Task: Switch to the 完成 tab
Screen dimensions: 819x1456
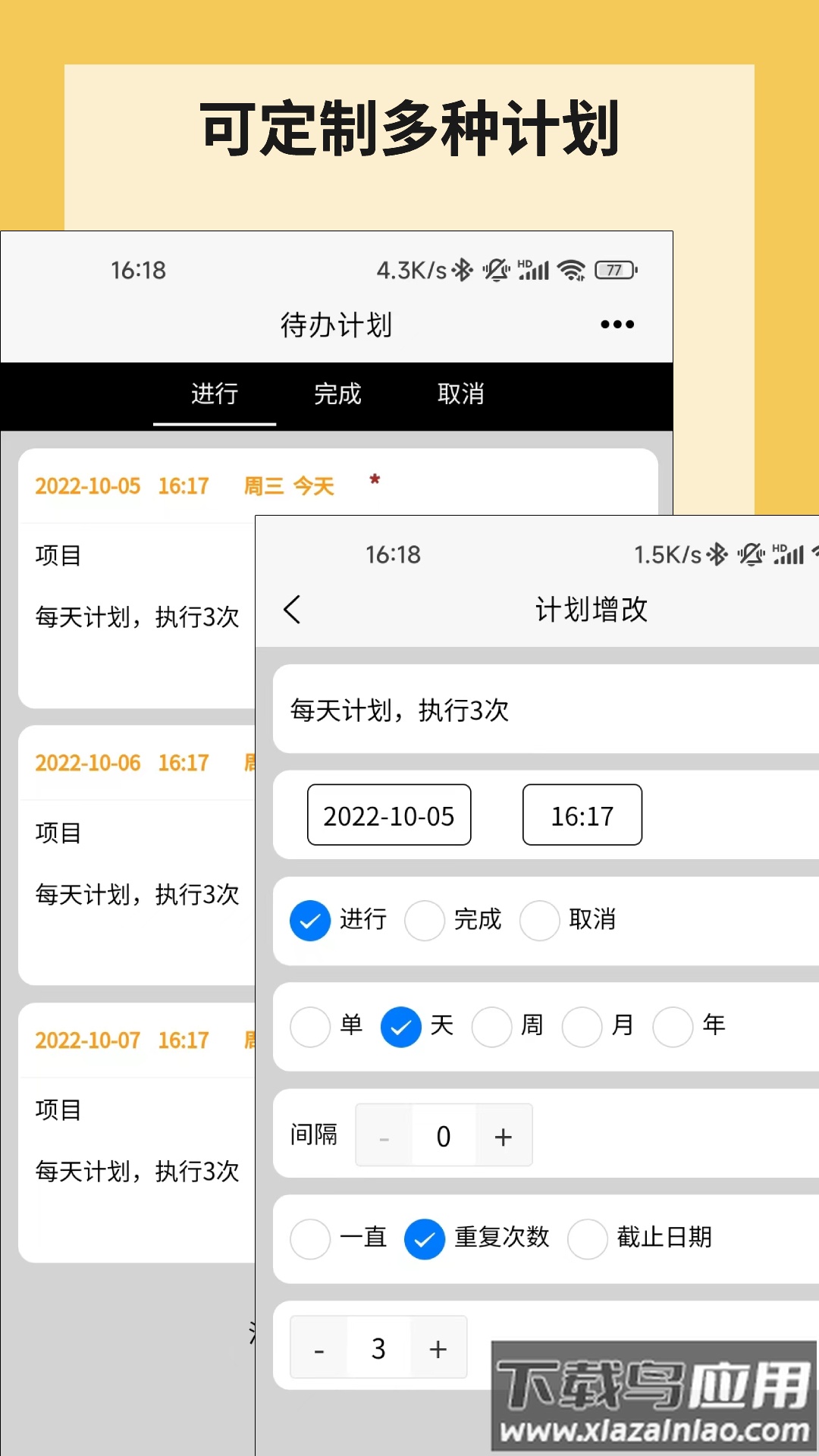Action: pyautogui.click(x=337, y=395)
